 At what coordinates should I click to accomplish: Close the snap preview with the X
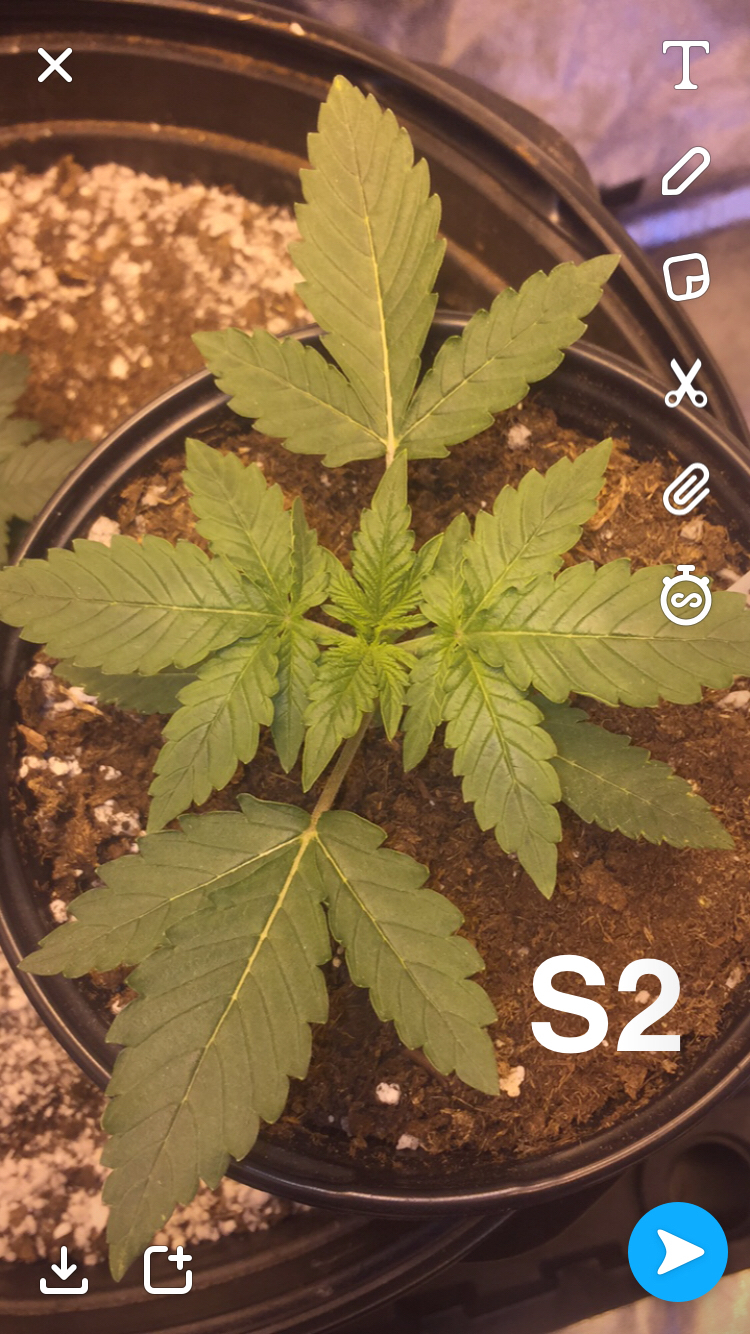[x=55, y=66]
